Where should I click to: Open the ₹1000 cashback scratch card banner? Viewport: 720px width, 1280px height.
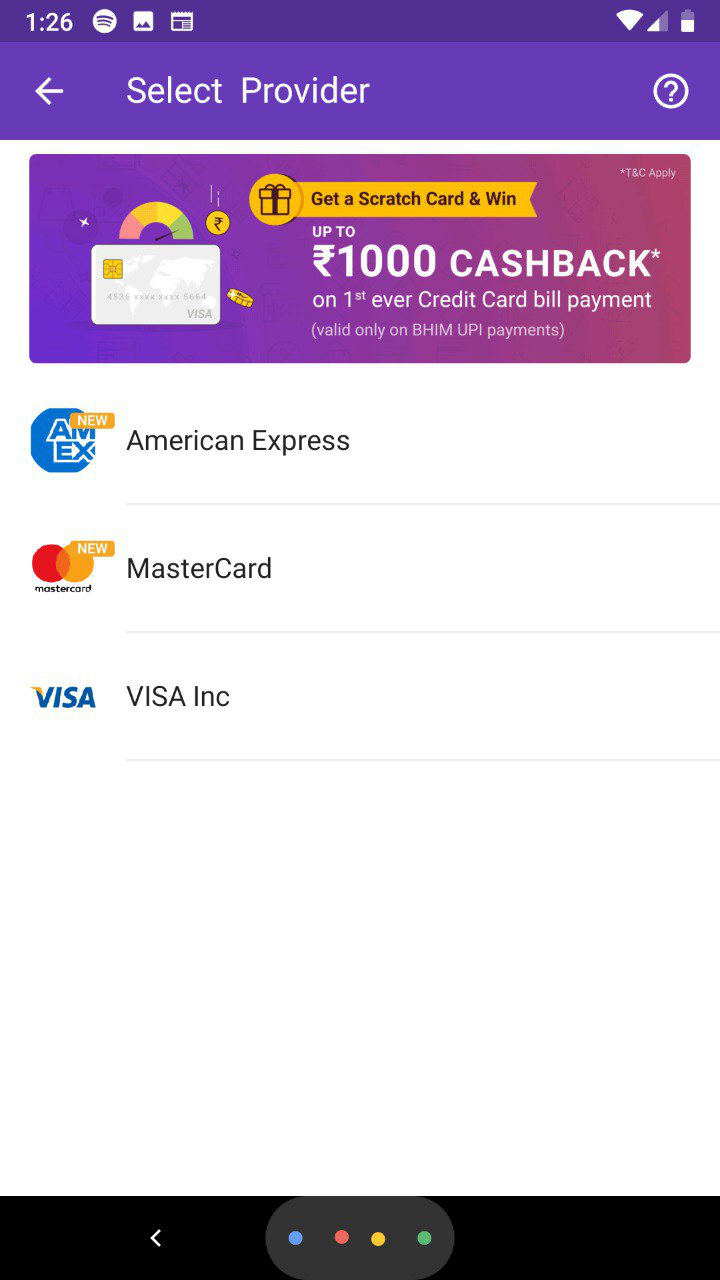pos(360,258)
